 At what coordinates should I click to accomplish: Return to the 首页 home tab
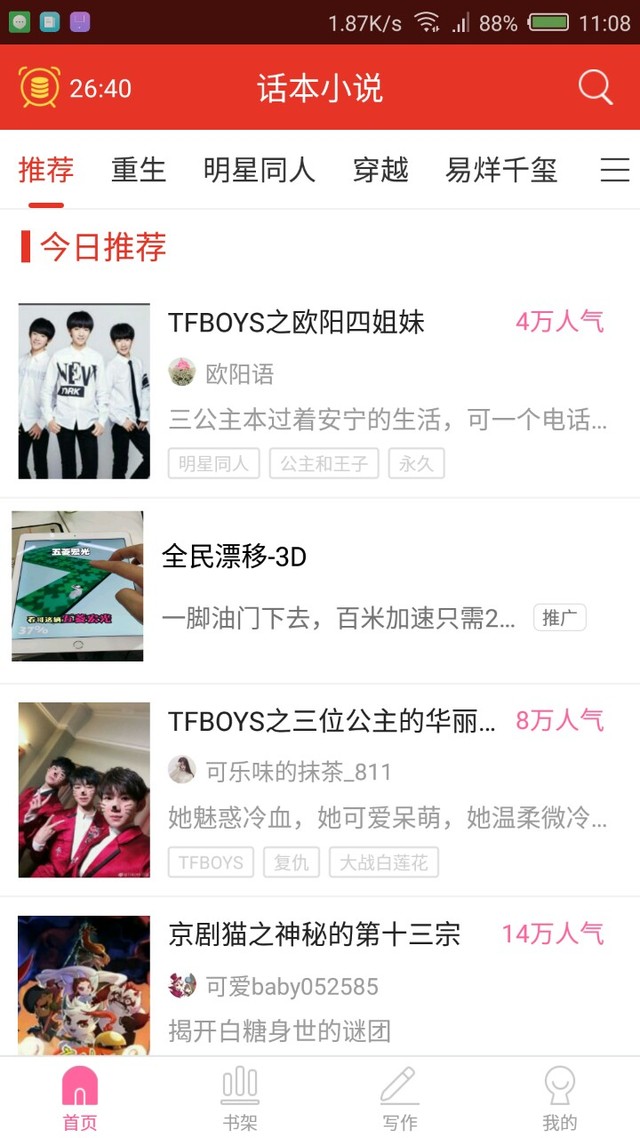point(80,1098)
